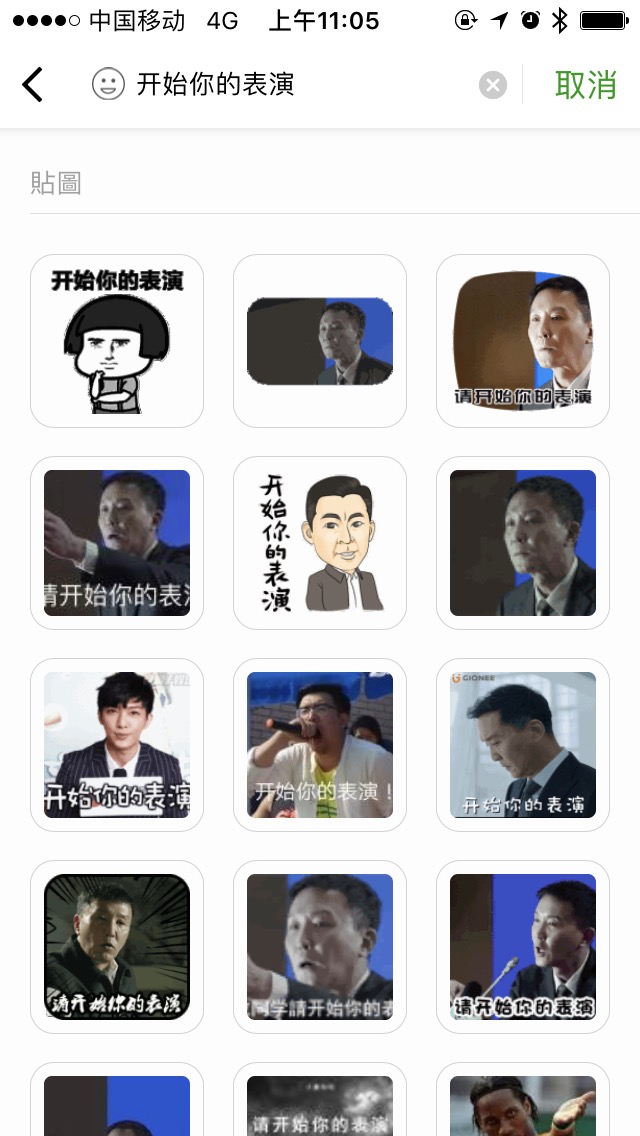Pick the sticker of man shouting into microphone
Screen dimensions: 640x1136
[320, 745]
